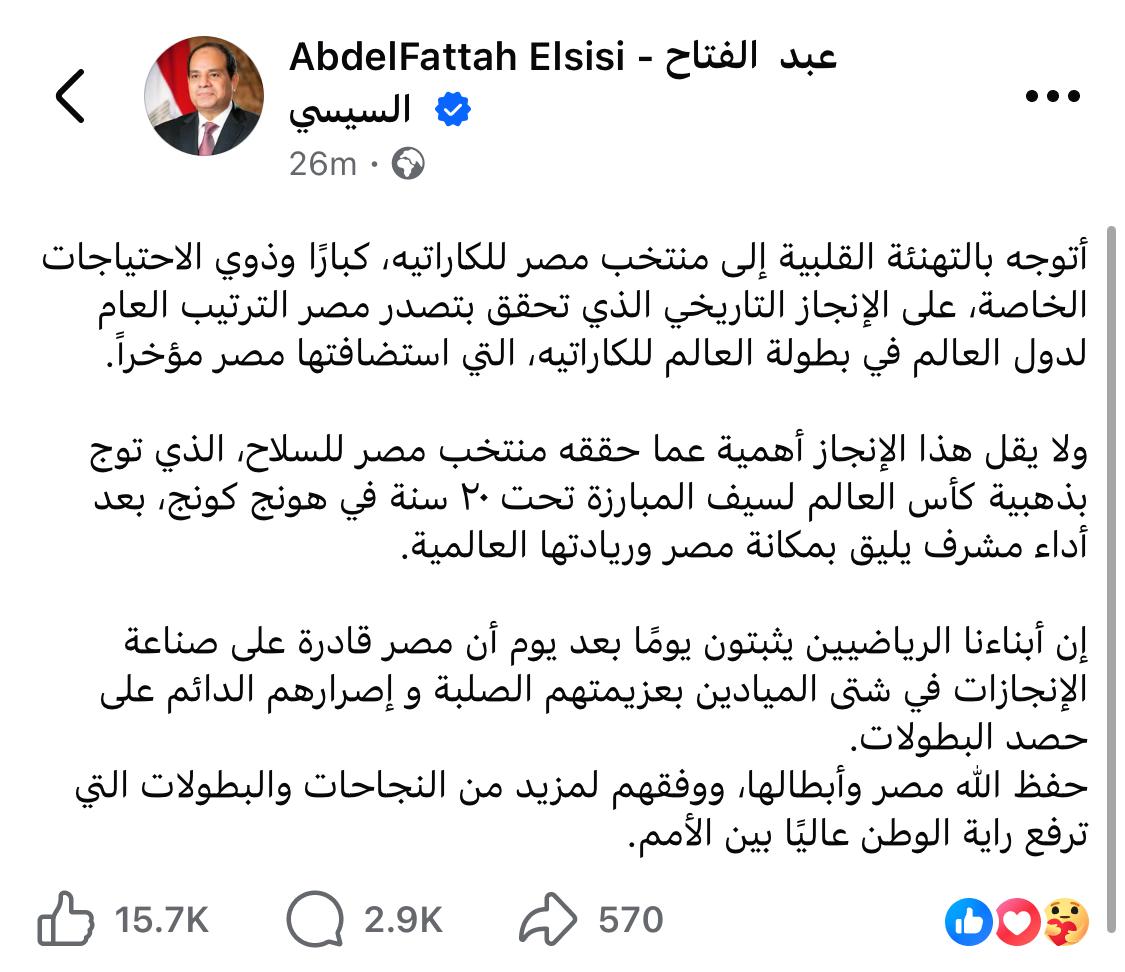Open AbdelFattah Elsisi's profile picture

point(205,97)
